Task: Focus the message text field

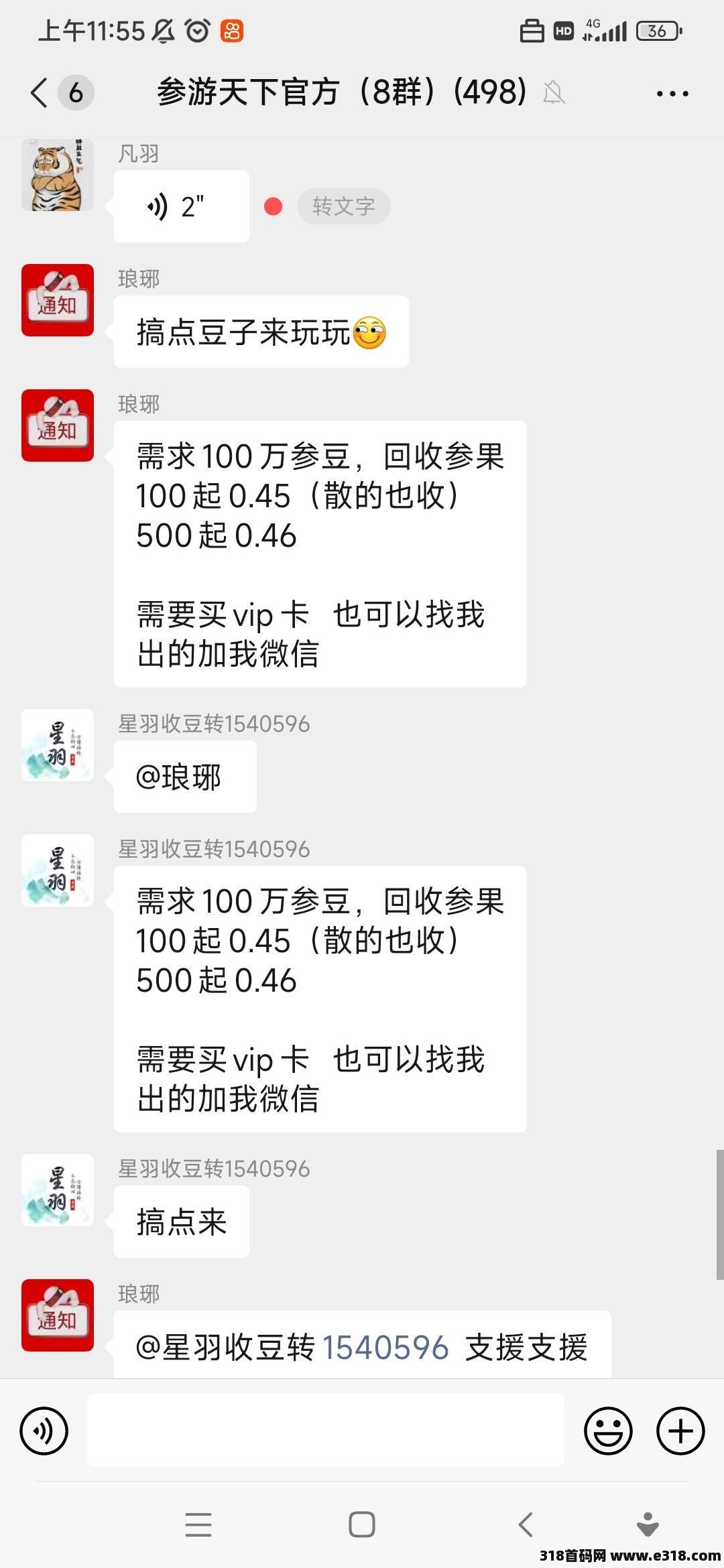Action: click(325, 1430)
